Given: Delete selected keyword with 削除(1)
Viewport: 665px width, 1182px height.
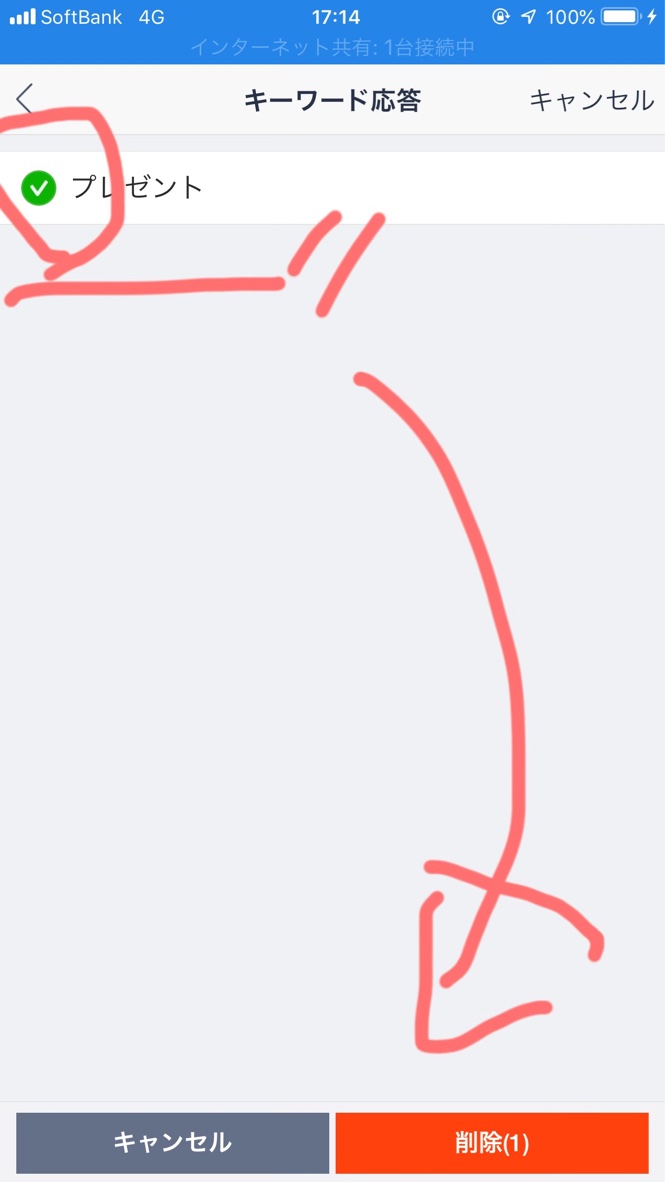Looking at the screenshot, I should (x=491, y=1142).
